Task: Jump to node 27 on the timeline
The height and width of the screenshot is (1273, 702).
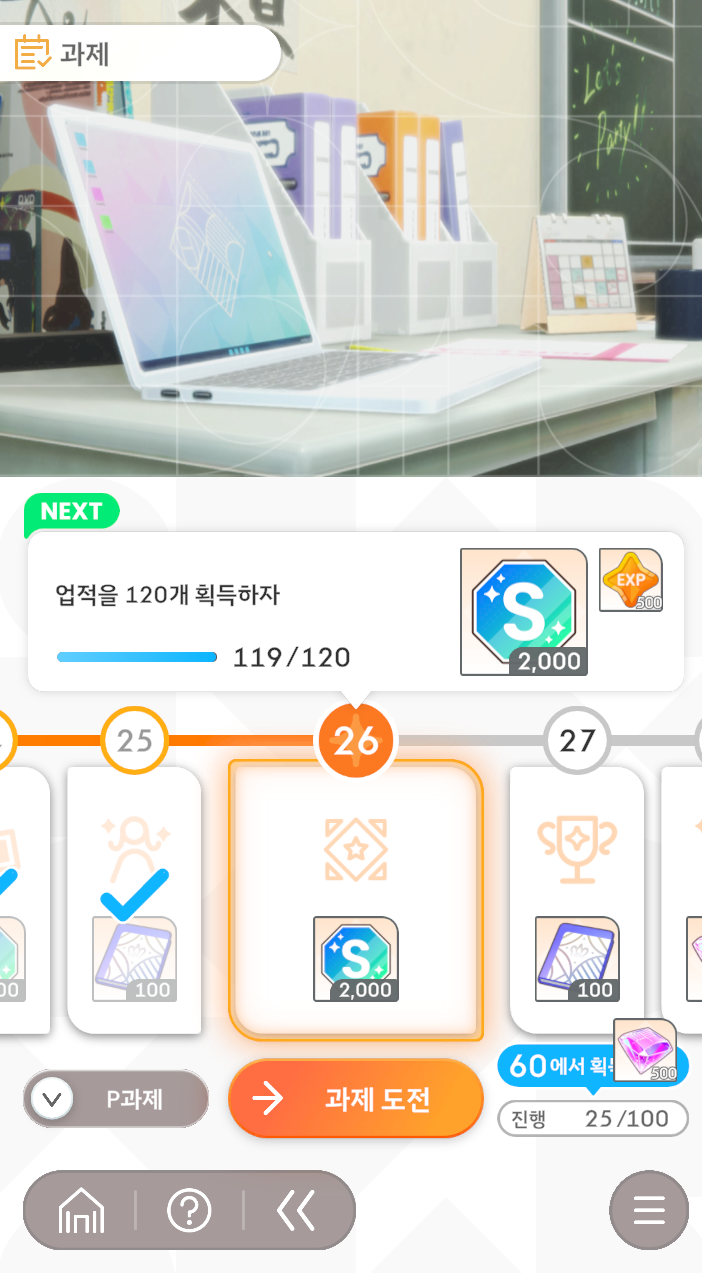Action: tap(577, 741)
